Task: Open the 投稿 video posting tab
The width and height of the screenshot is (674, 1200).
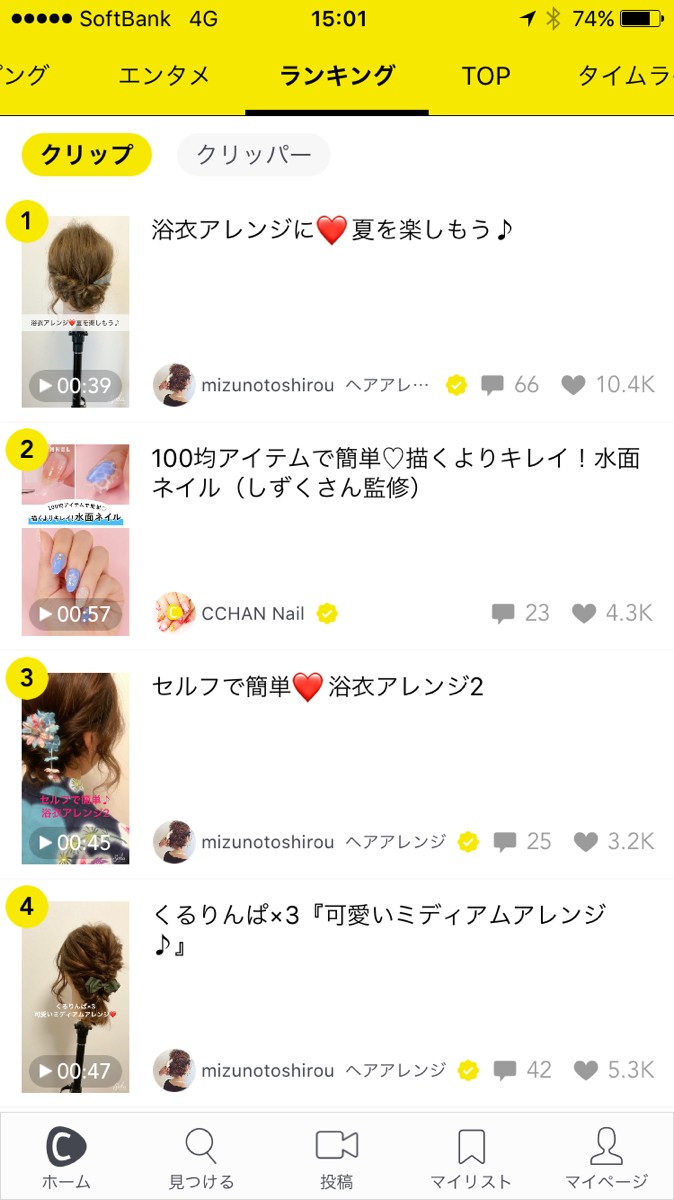Action: click(337, 1158)
